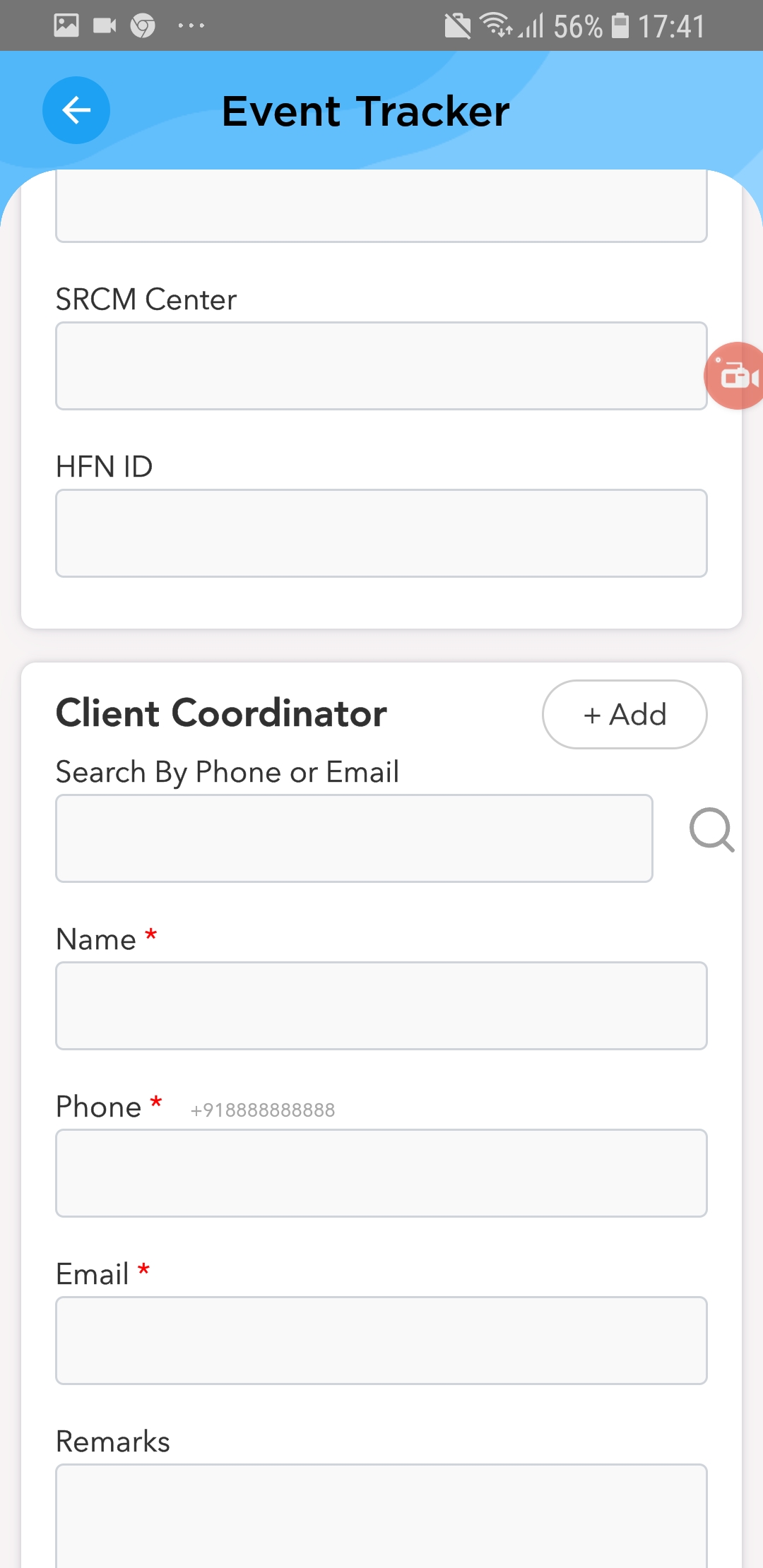
Task: Go back using the arrow button
Action: click(x=76, y=110)
